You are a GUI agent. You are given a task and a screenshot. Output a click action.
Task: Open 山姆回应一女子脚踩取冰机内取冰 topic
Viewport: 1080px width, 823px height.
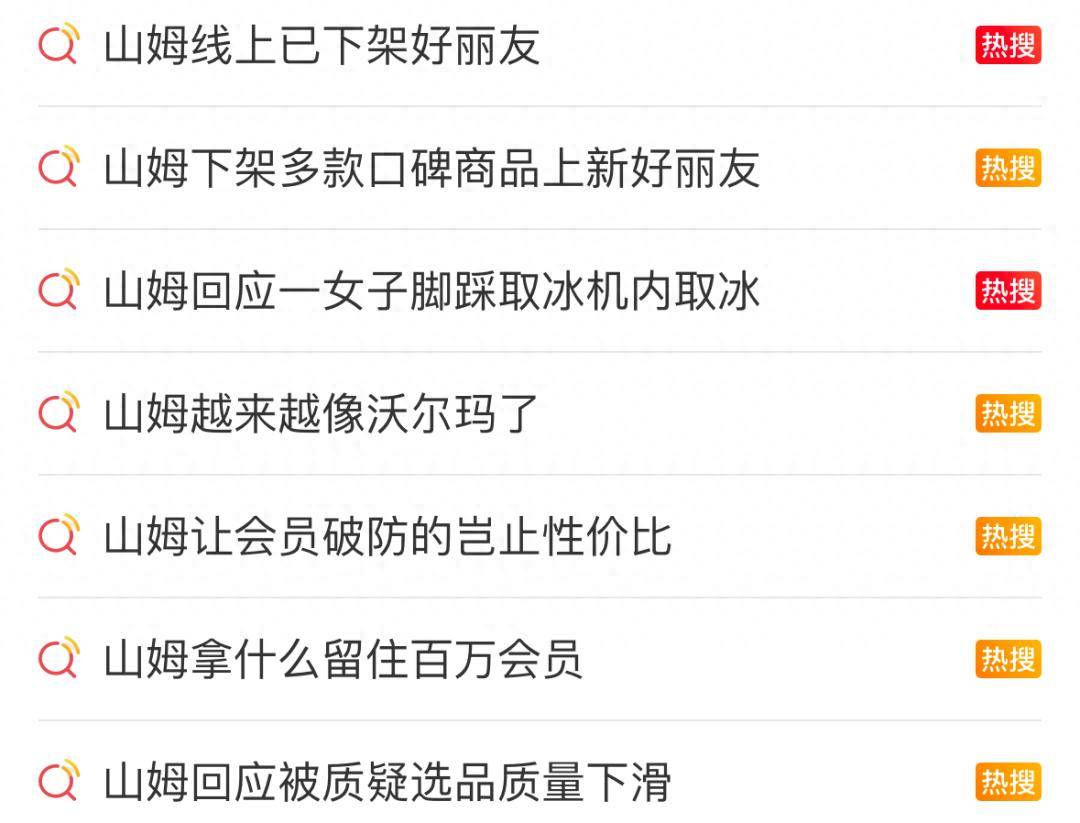click(431, 292)
